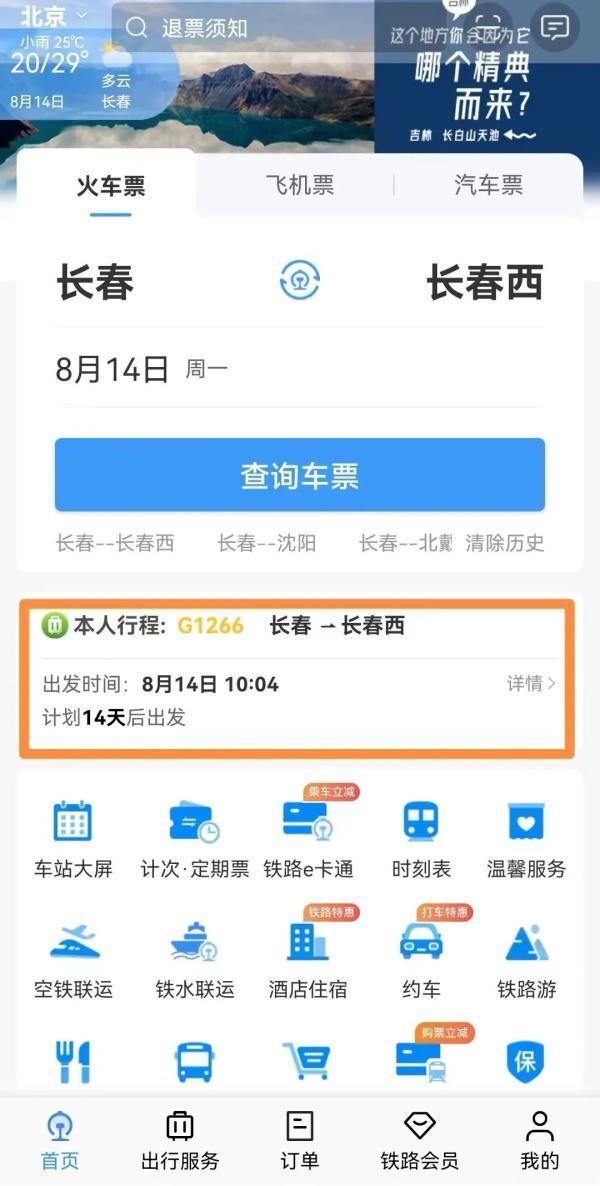The height and width of the screenshot is (1186, 600).
Task: Open 酒店住宿
Action: point(308,958)
